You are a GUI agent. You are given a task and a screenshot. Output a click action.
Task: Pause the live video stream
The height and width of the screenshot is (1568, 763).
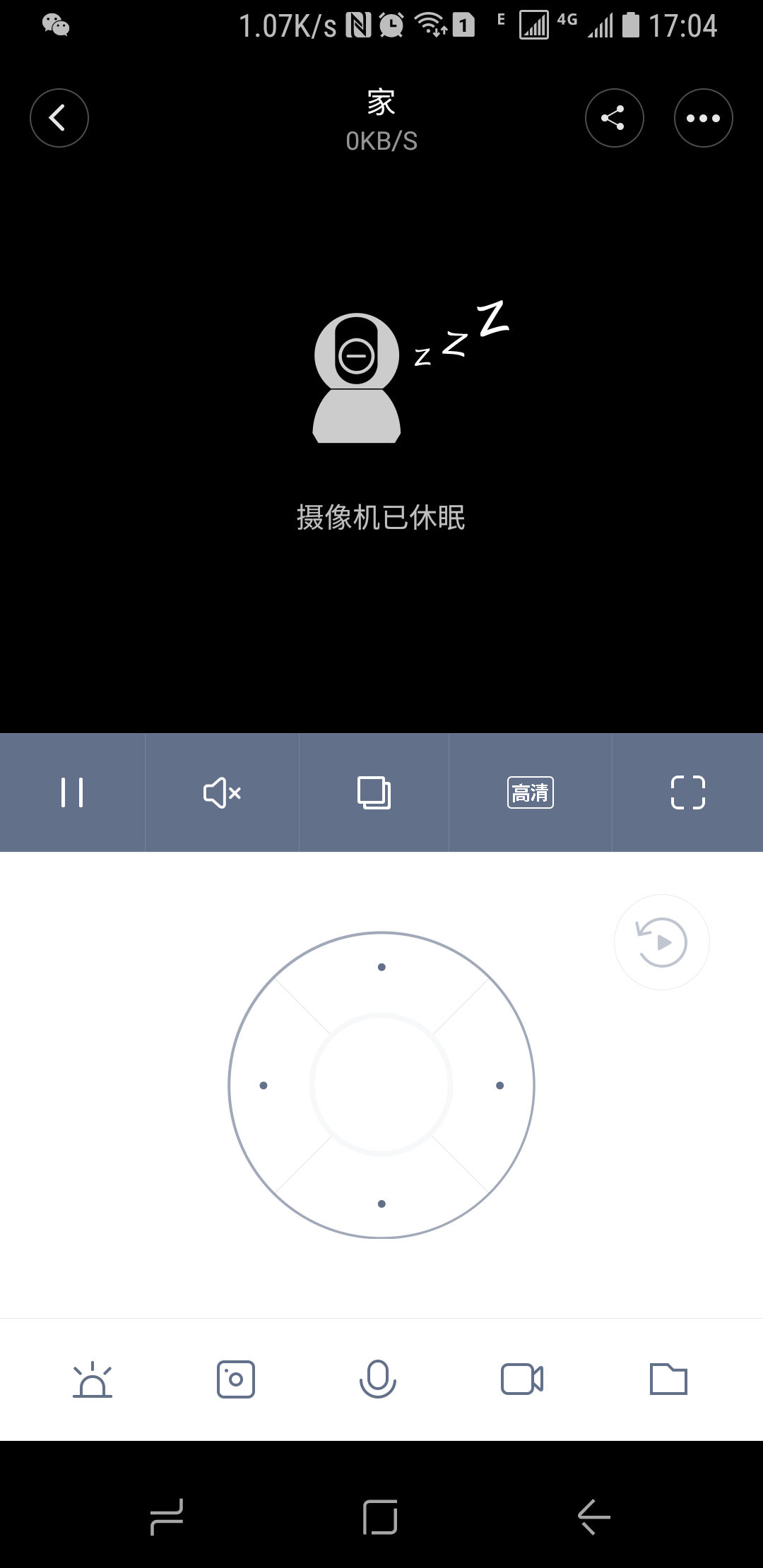click(x=72, y=792)
